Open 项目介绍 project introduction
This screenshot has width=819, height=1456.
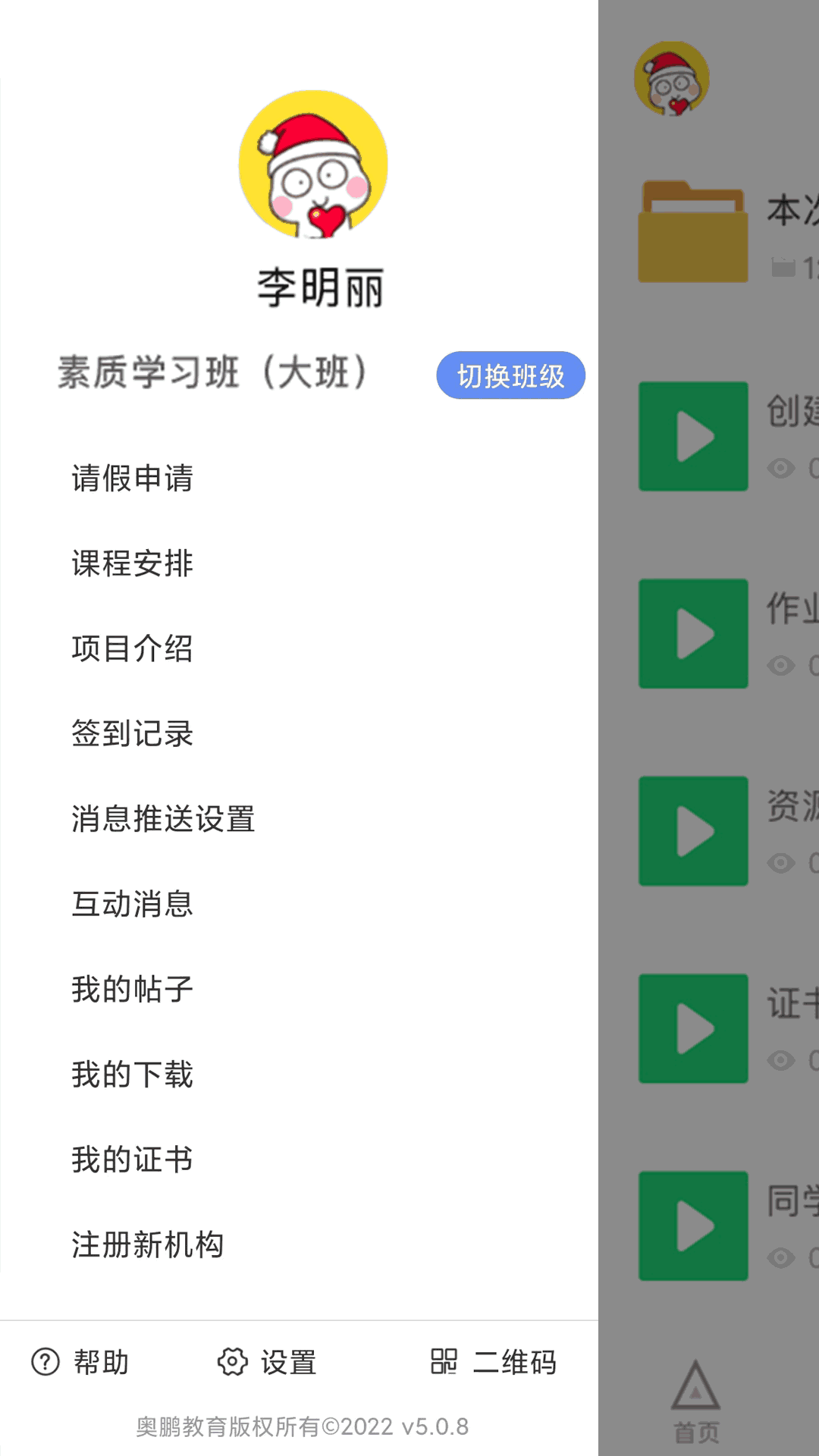pyautogui.click(x=133, y=649)
